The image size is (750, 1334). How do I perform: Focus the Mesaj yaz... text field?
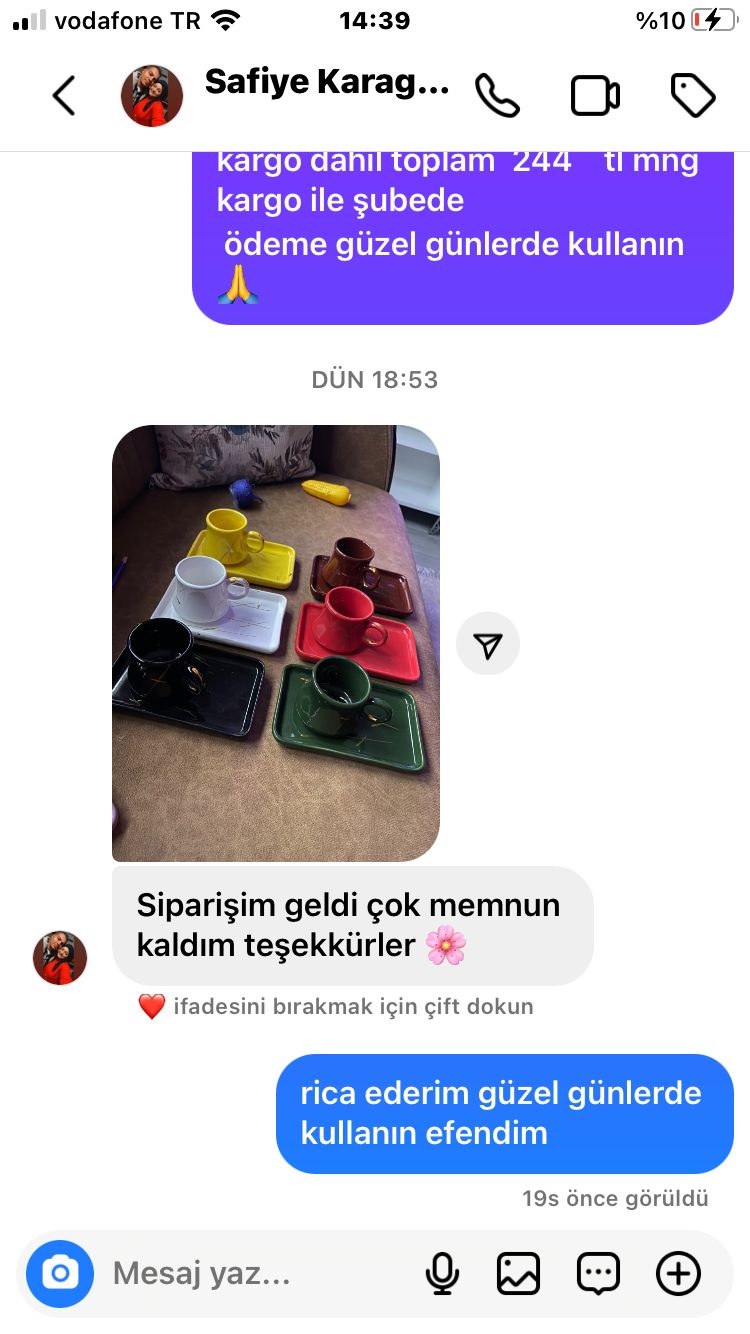click(x=250, y=1273)
